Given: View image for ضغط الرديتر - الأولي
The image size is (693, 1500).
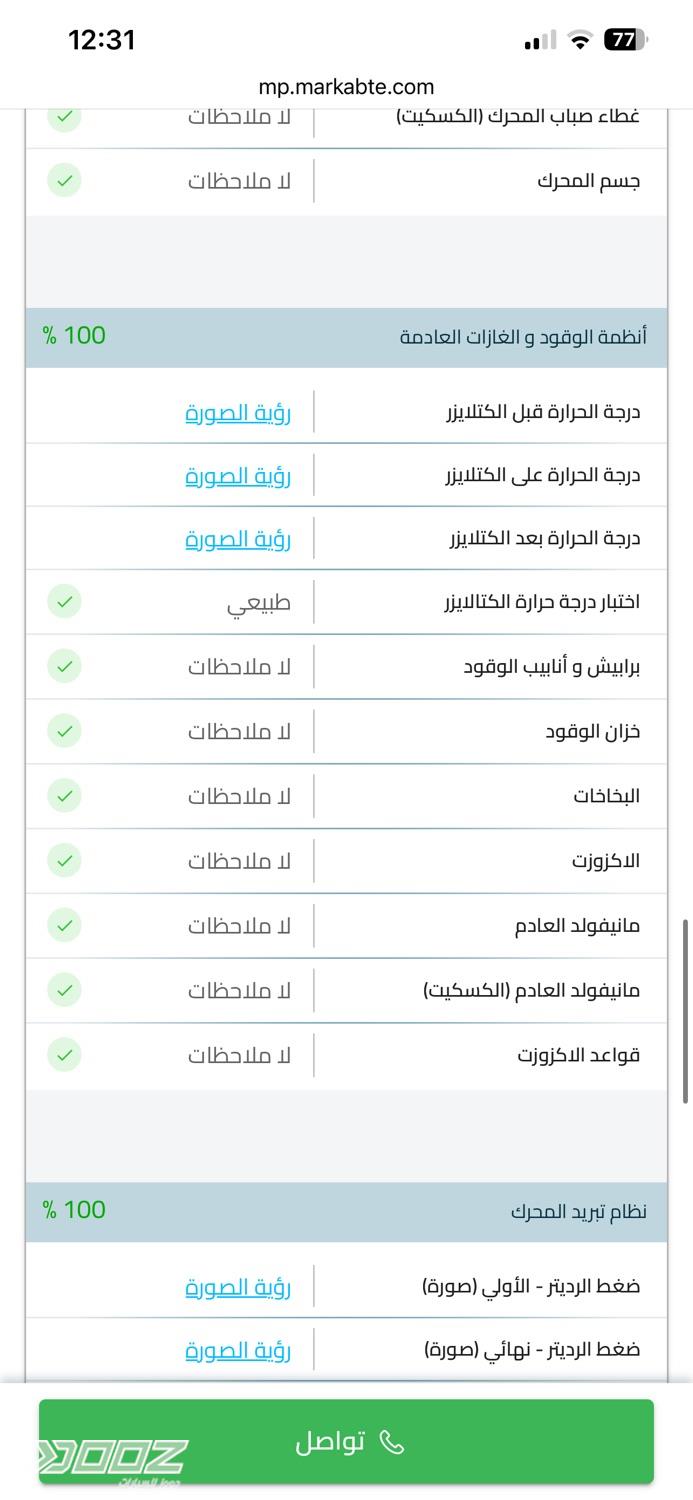Looking at the screenshot, I should pyautogui.click(x=238, y=1287).
